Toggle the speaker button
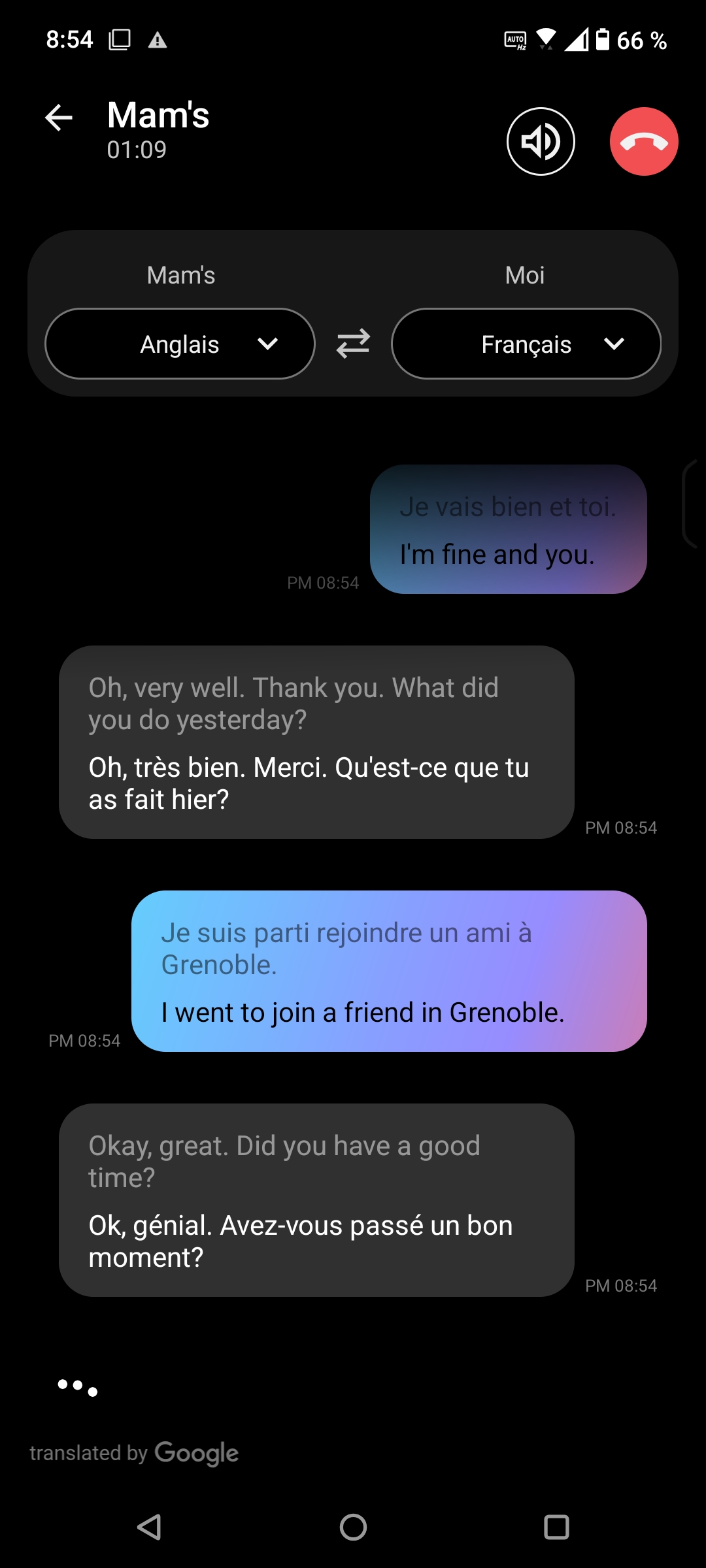Screen dimensions: 706x1568 click(541, 141)
